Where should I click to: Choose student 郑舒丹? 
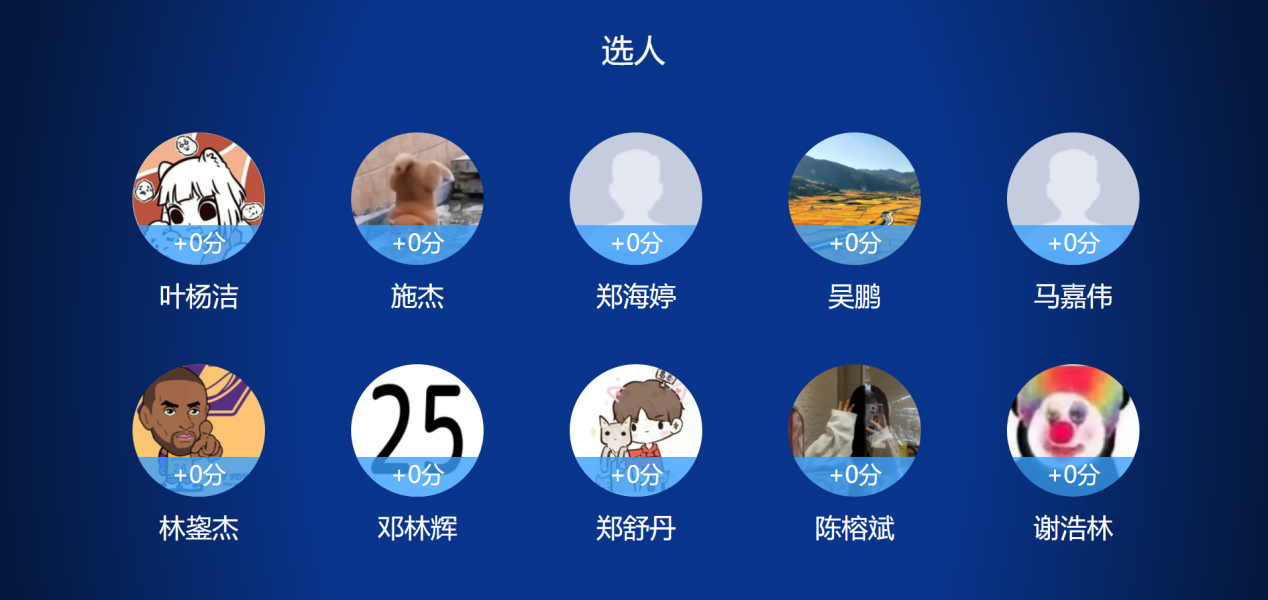point(636,430)
